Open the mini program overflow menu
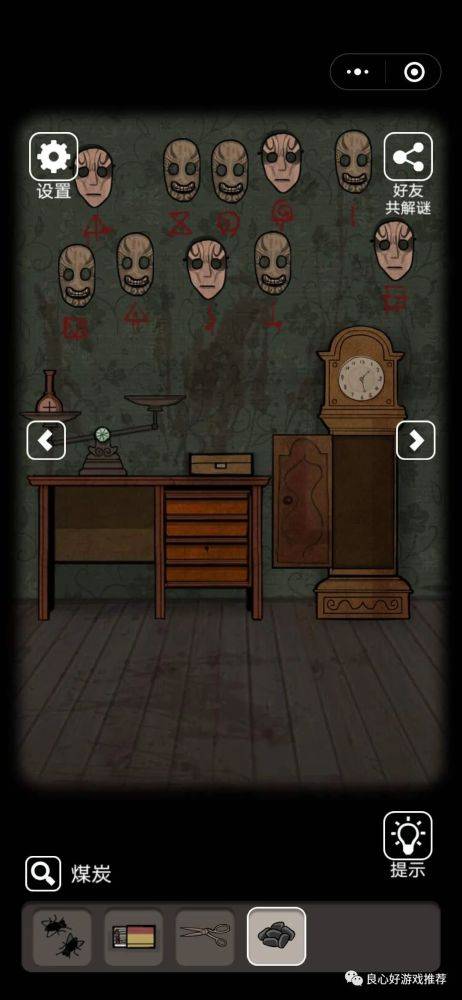This screenshot has height=1000, width=462. tap(358, 72)
